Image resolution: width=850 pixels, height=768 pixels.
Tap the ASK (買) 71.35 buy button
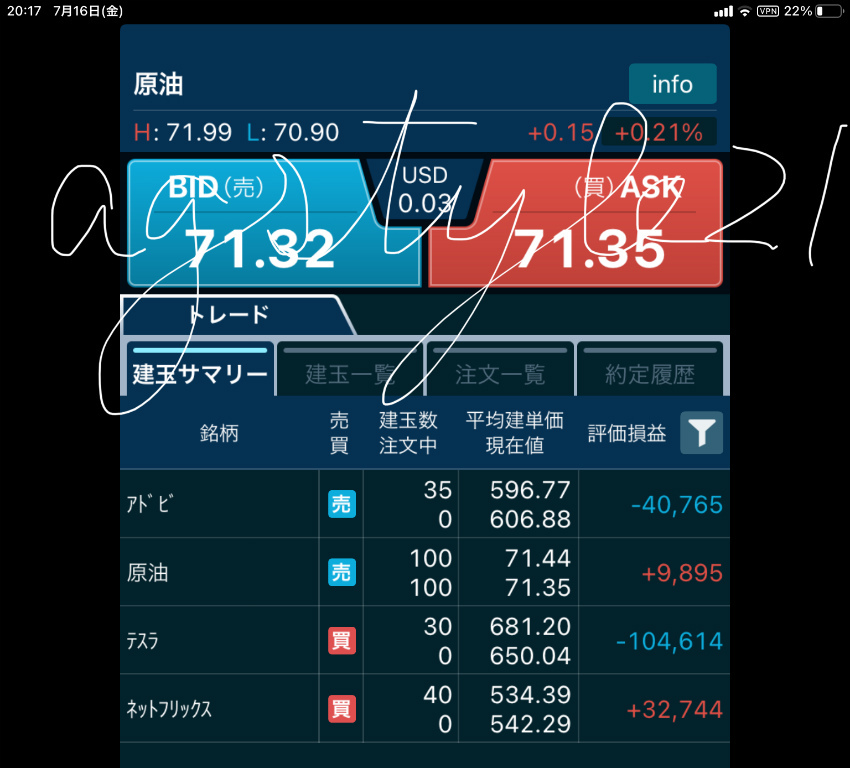(588, 225)
